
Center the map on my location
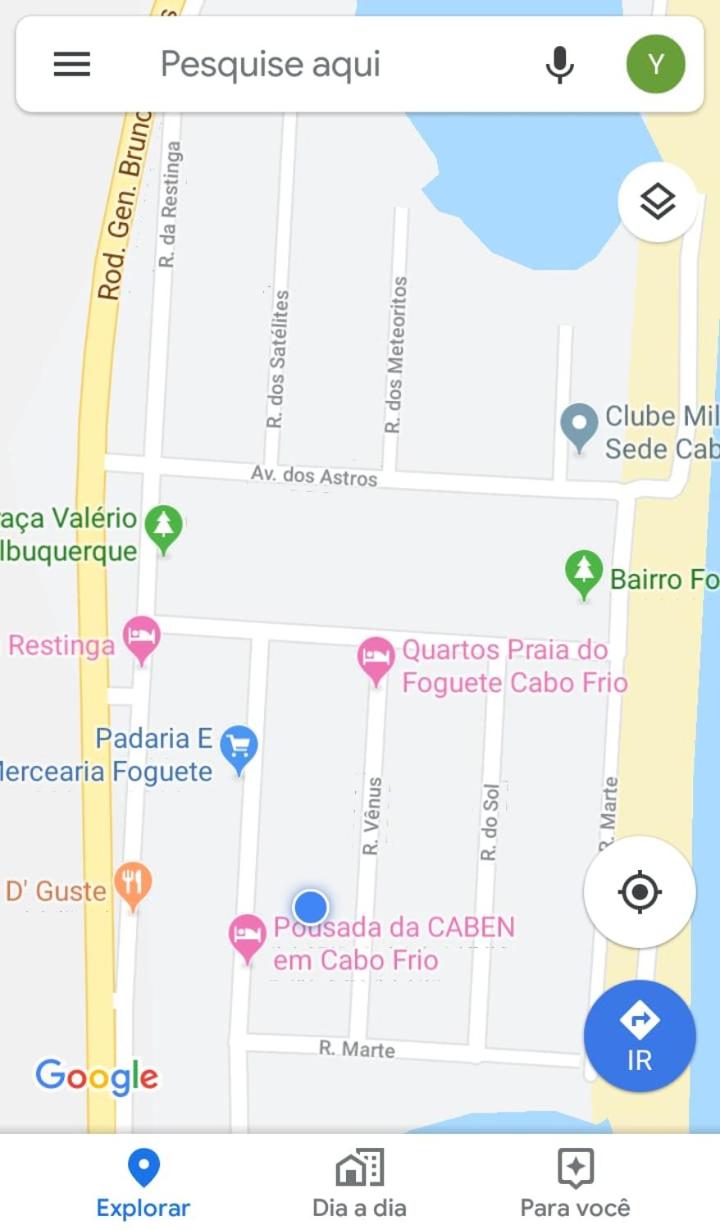point(640,891)
